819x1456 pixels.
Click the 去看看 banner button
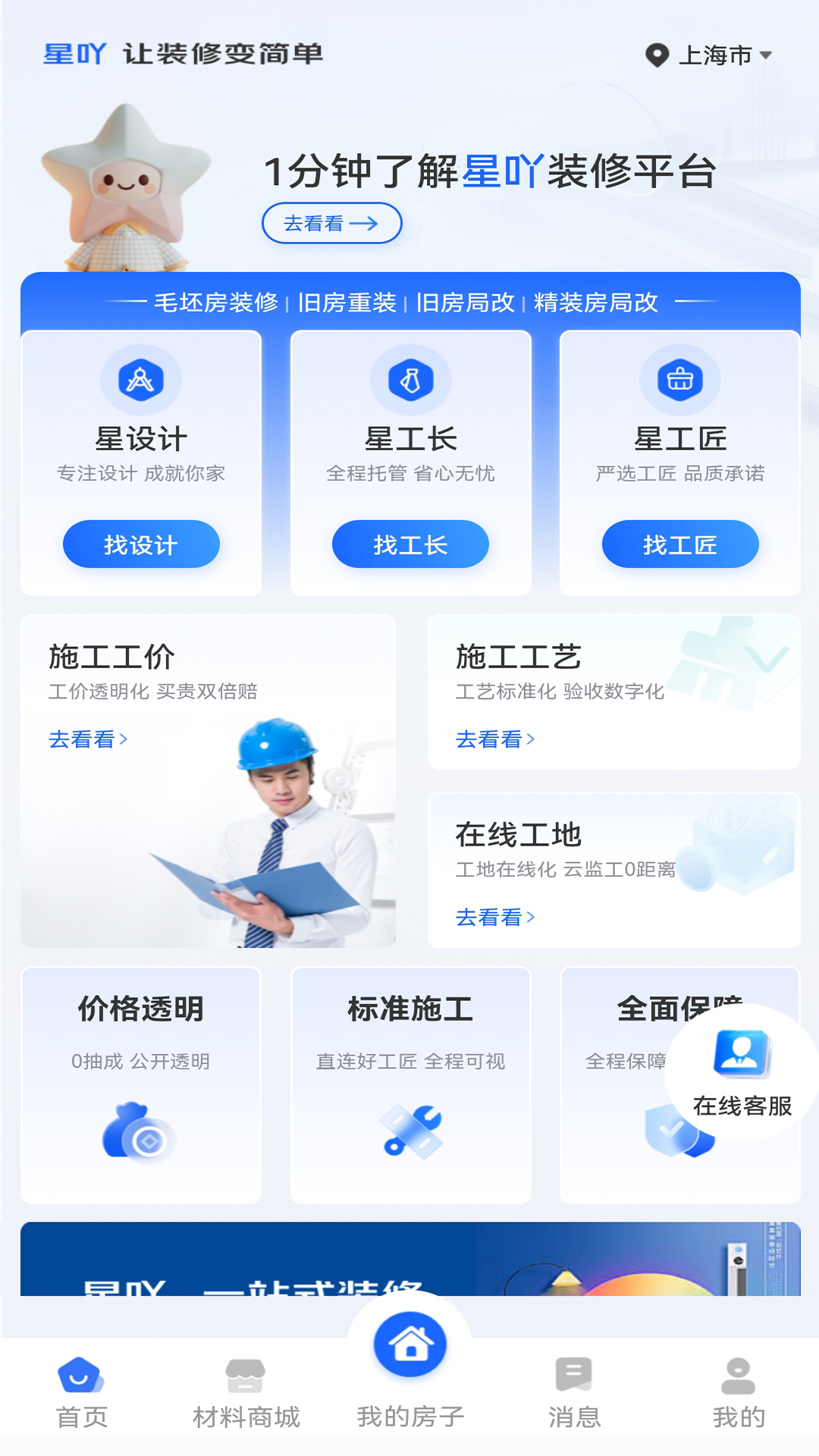coord(331,223)
